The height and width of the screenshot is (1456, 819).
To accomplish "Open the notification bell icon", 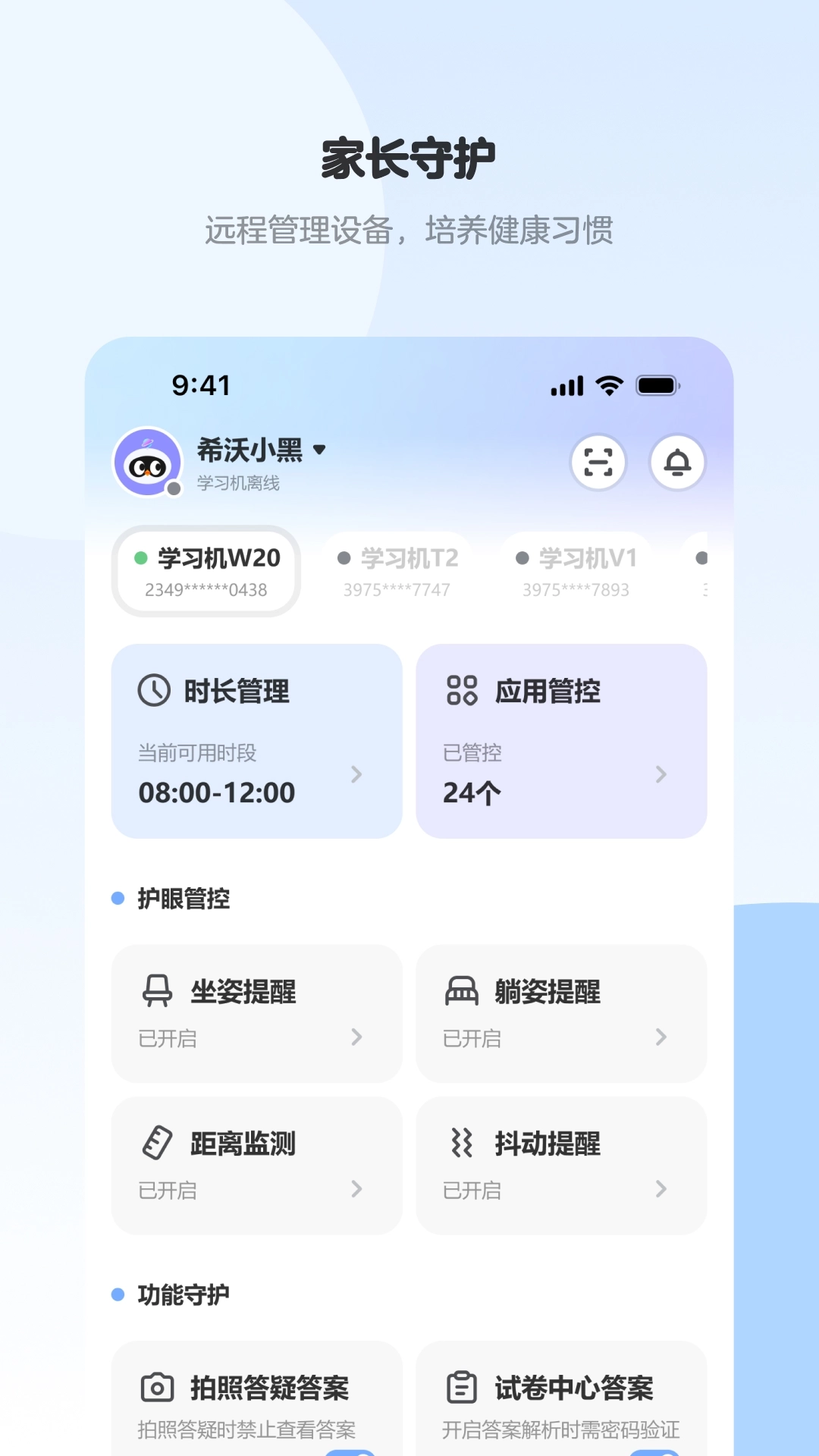I will tap(676, 462).
